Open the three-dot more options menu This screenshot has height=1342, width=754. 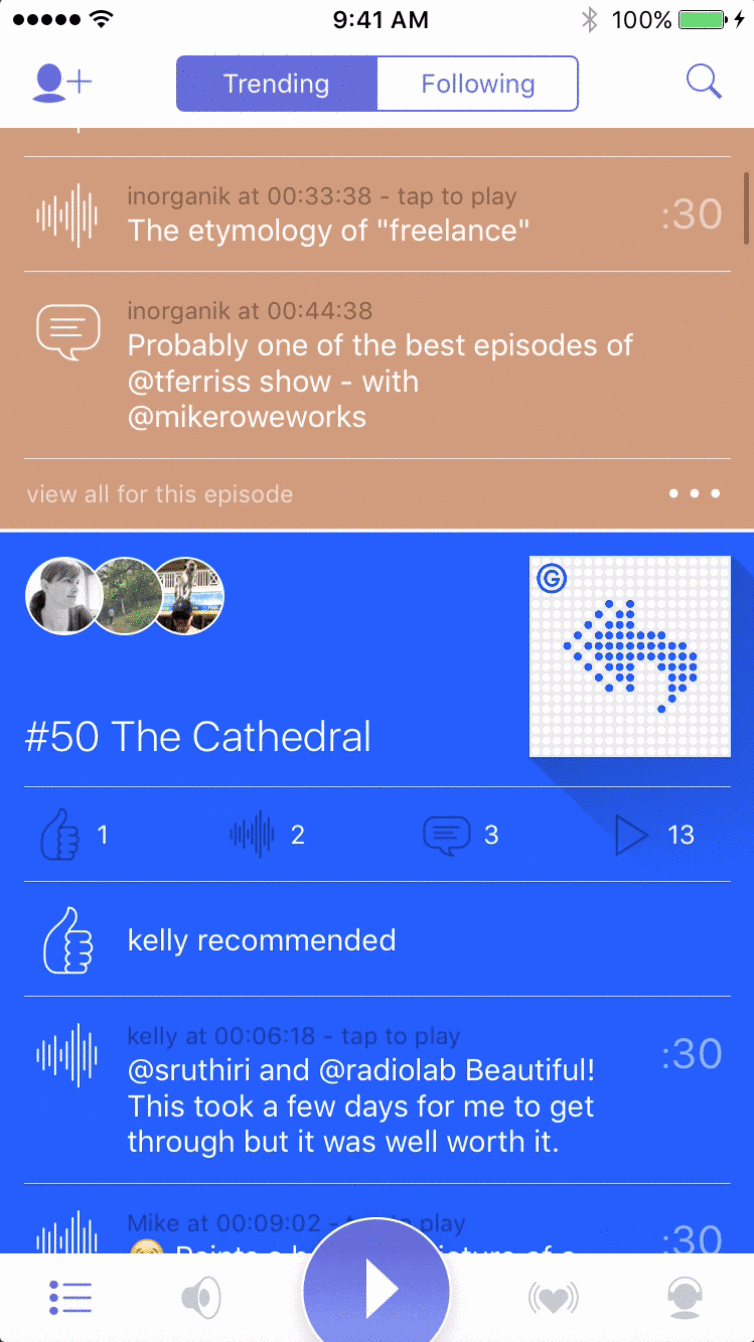pyautogui.click(x=695, y=494)
